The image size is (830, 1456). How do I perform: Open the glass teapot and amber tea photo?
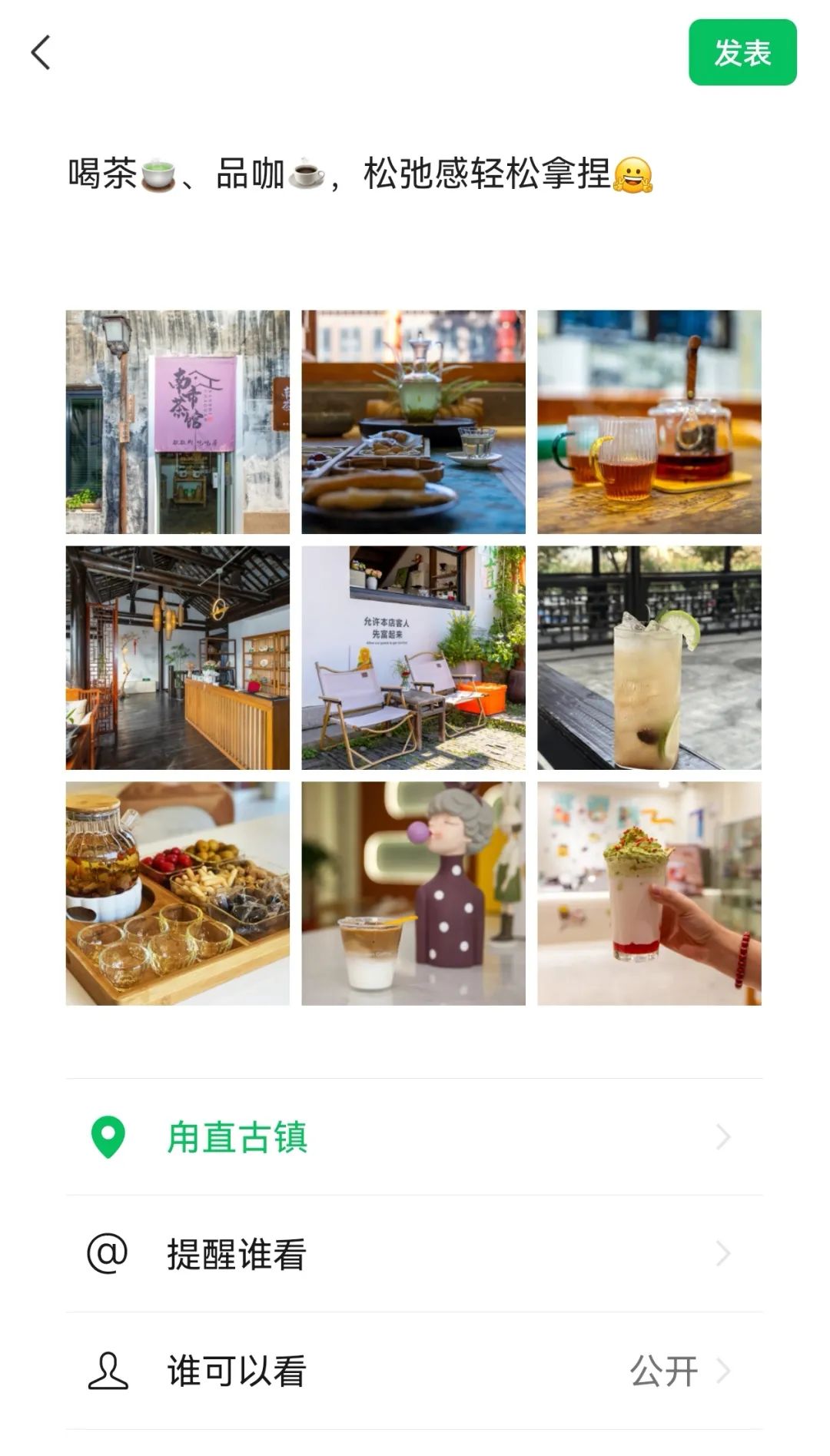coord(649,422)
